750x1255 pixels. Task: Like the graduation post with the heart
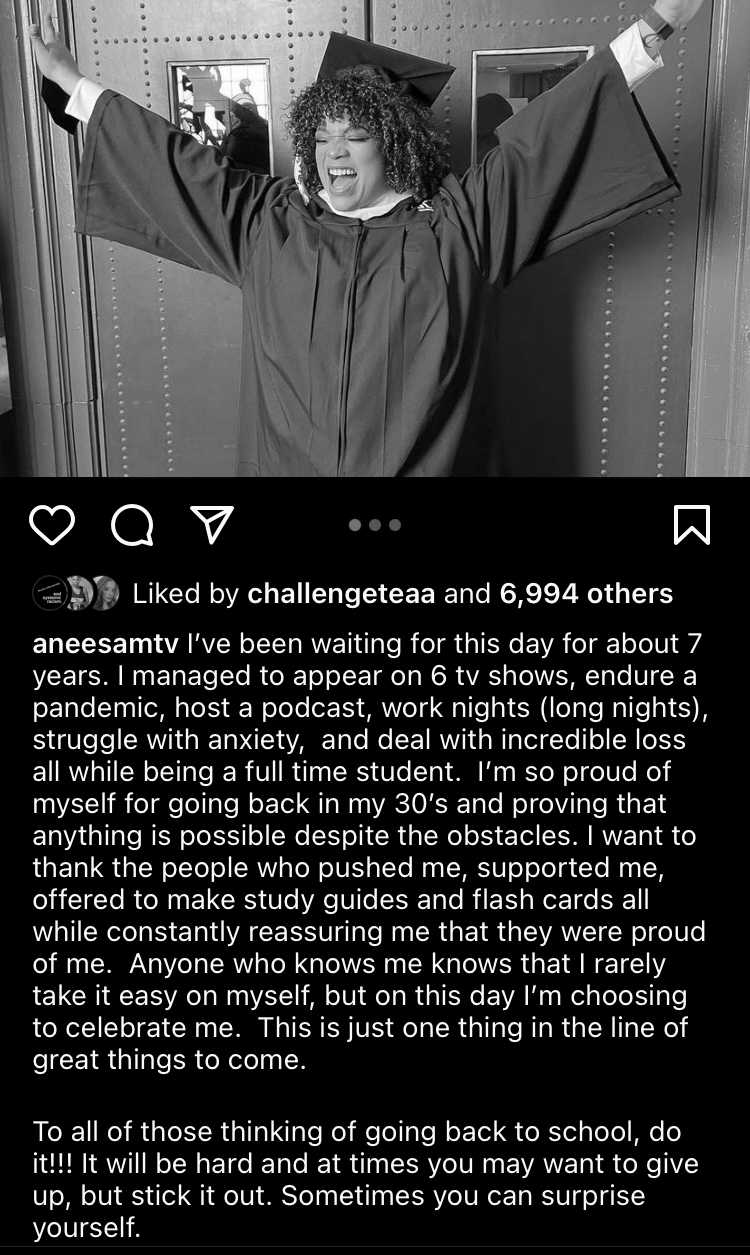tap(52, 524)
